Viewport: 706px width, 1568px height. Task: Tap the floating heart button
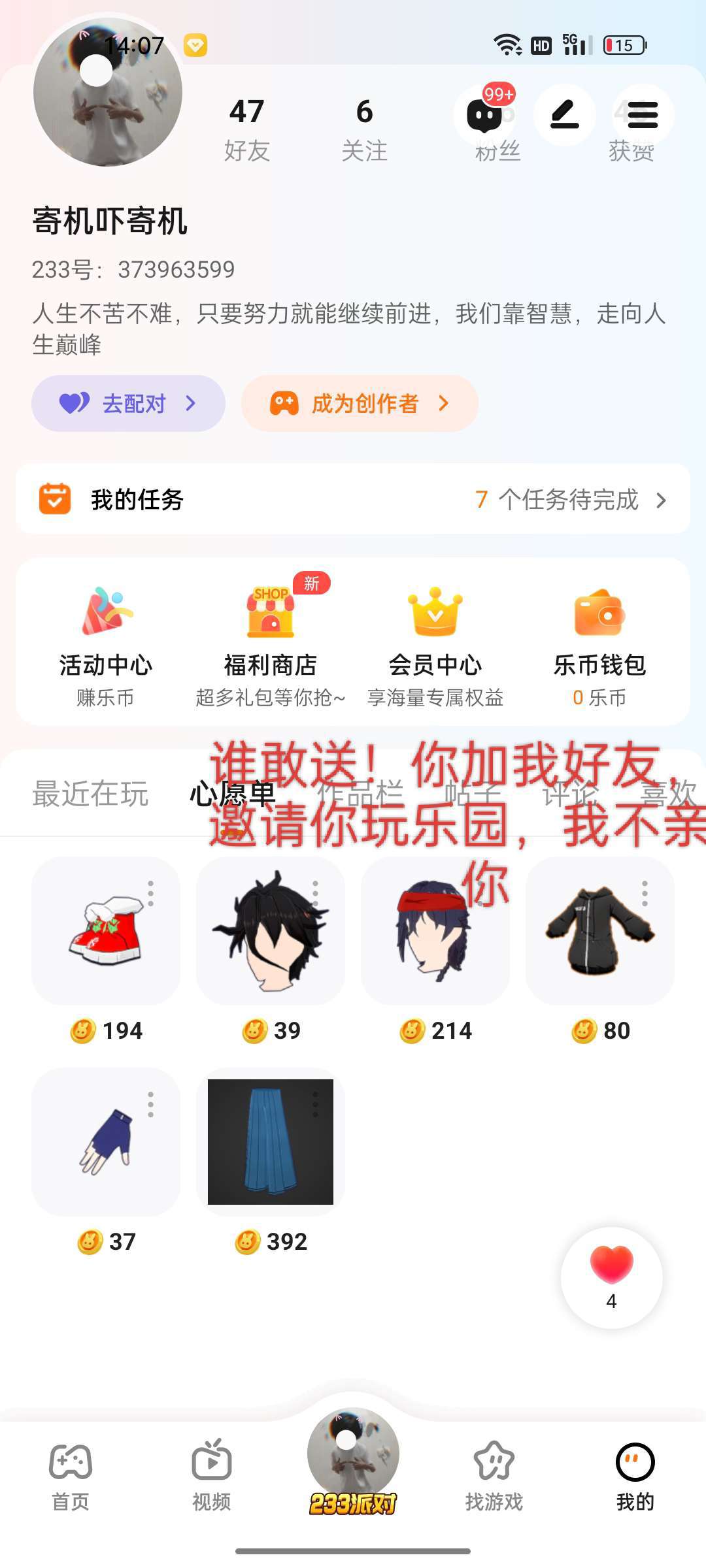tap(612, 1277)
